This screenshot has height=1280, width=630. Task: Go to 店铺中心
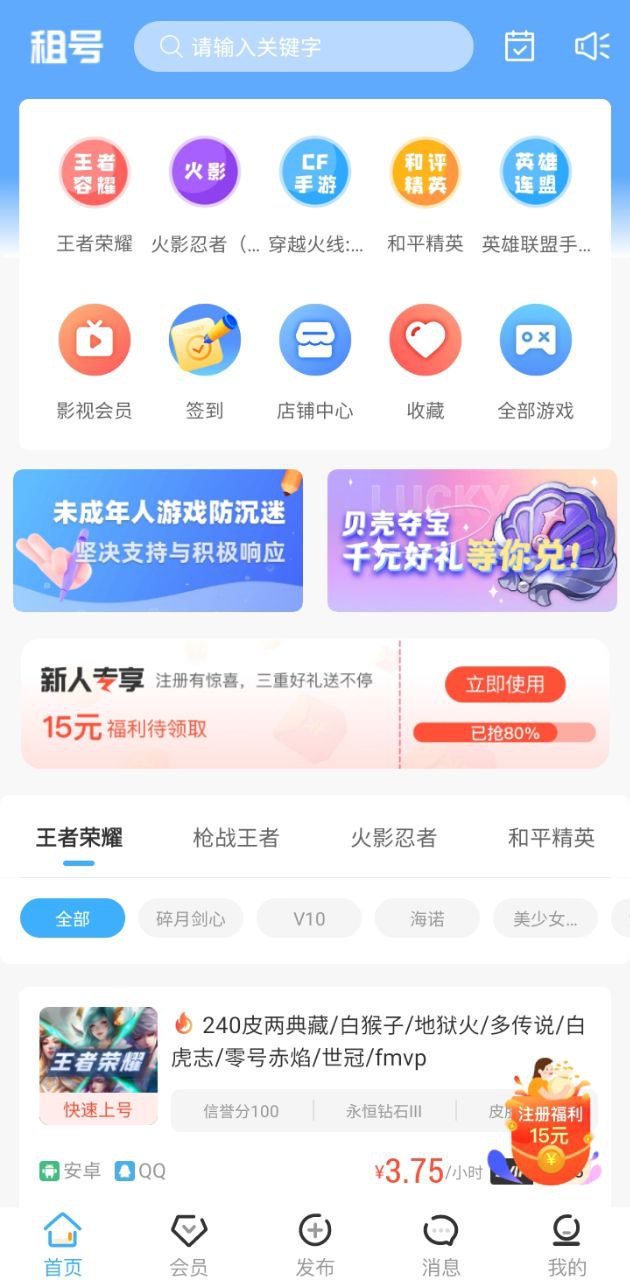(315, 340)
